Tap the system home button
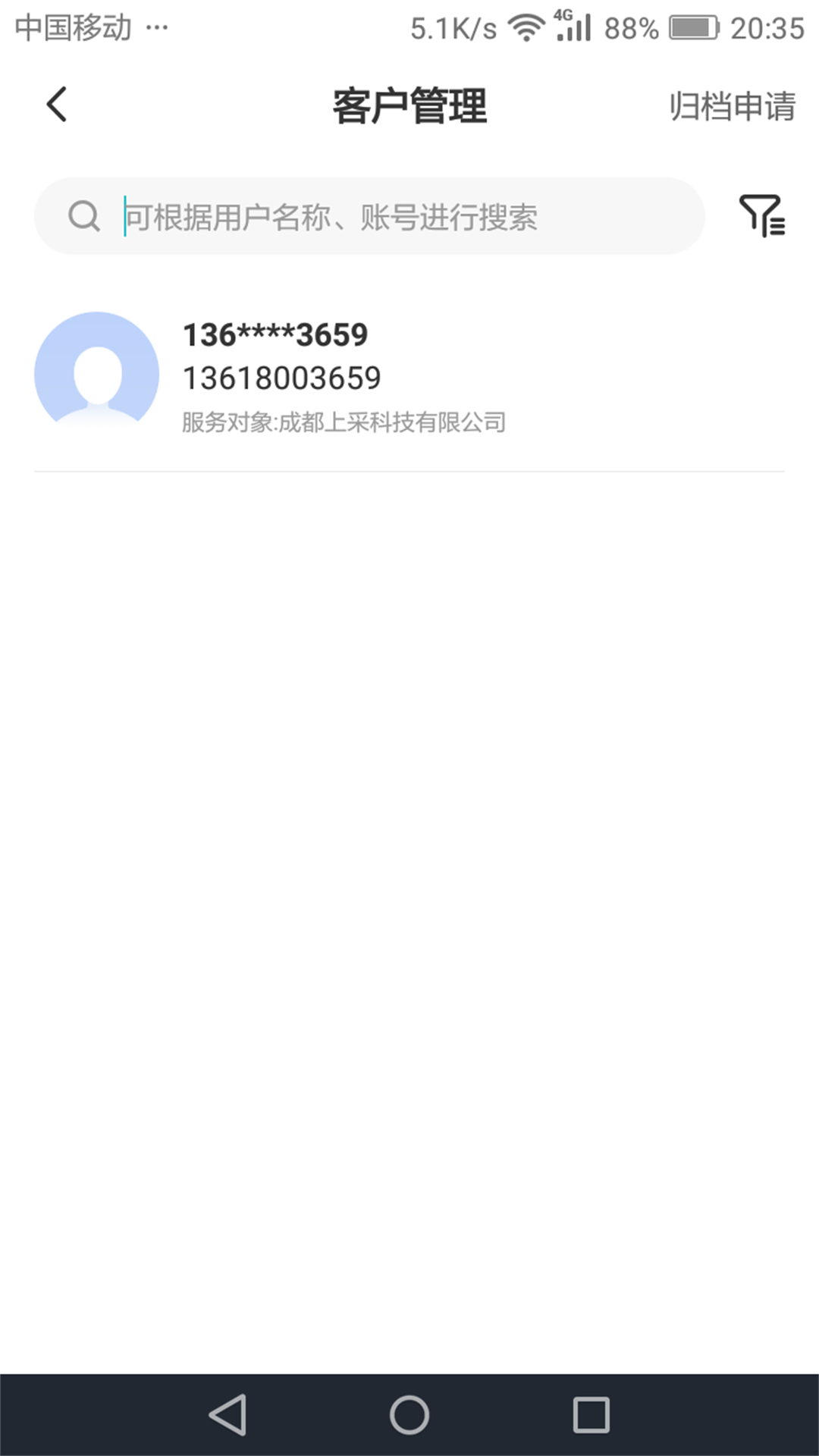The height and width of the screenshot is (1456, 819). tap(409, 1415)
